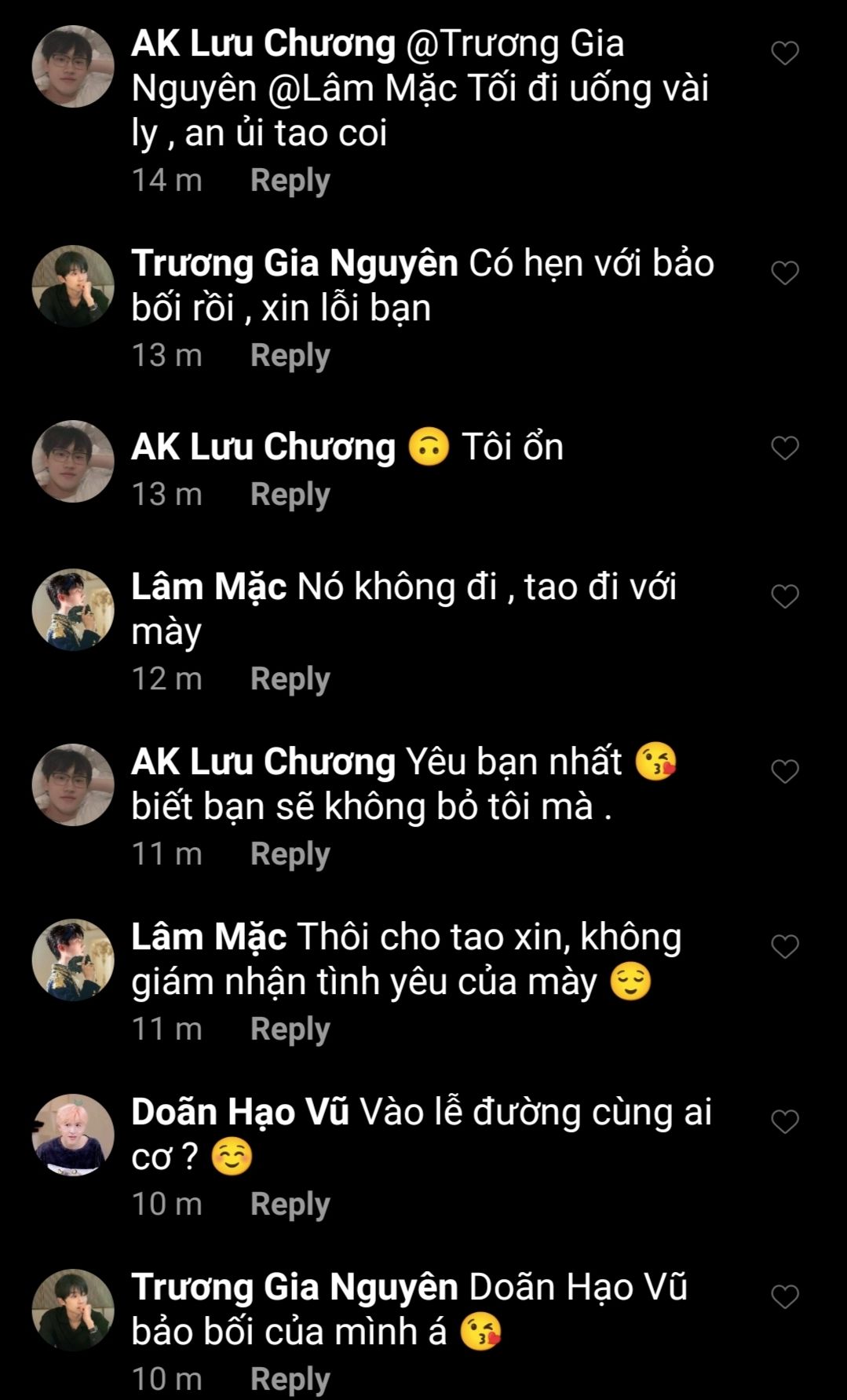The width and height of the screenshot is (847, 1400).
Task: Reply to Doãn Hạo Vũ's comment
Action: (290, 1204)
